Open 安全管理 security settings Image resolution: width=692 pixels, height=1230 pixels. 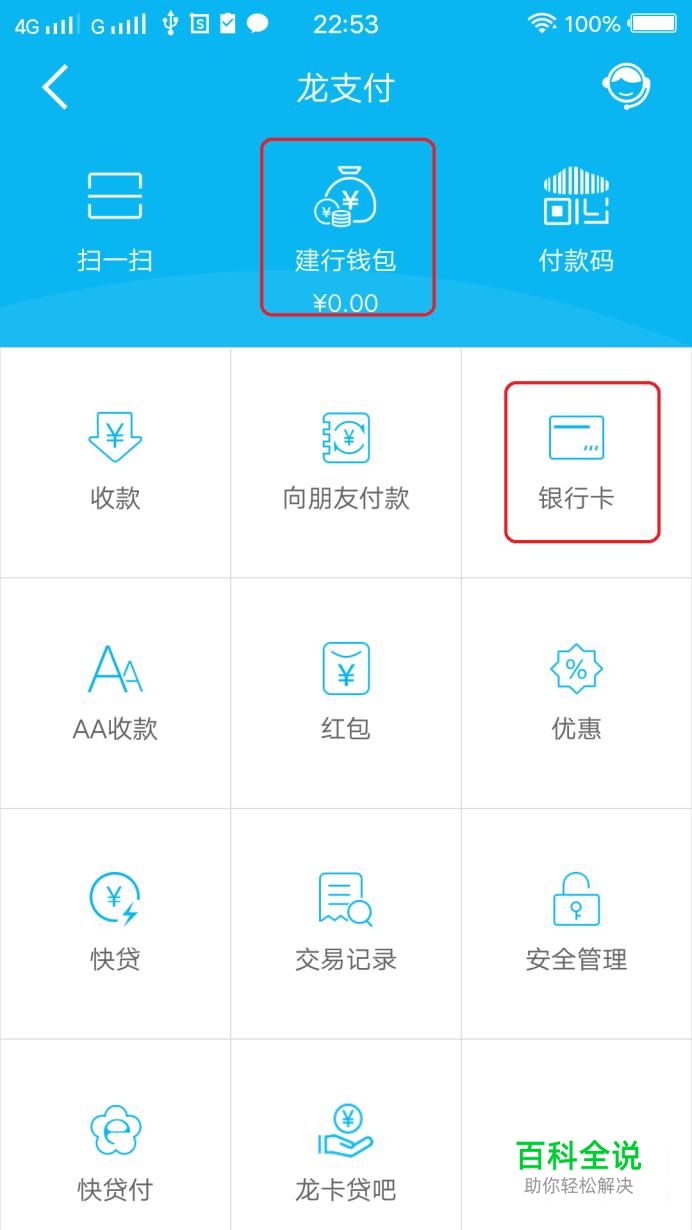click(577, 924)
